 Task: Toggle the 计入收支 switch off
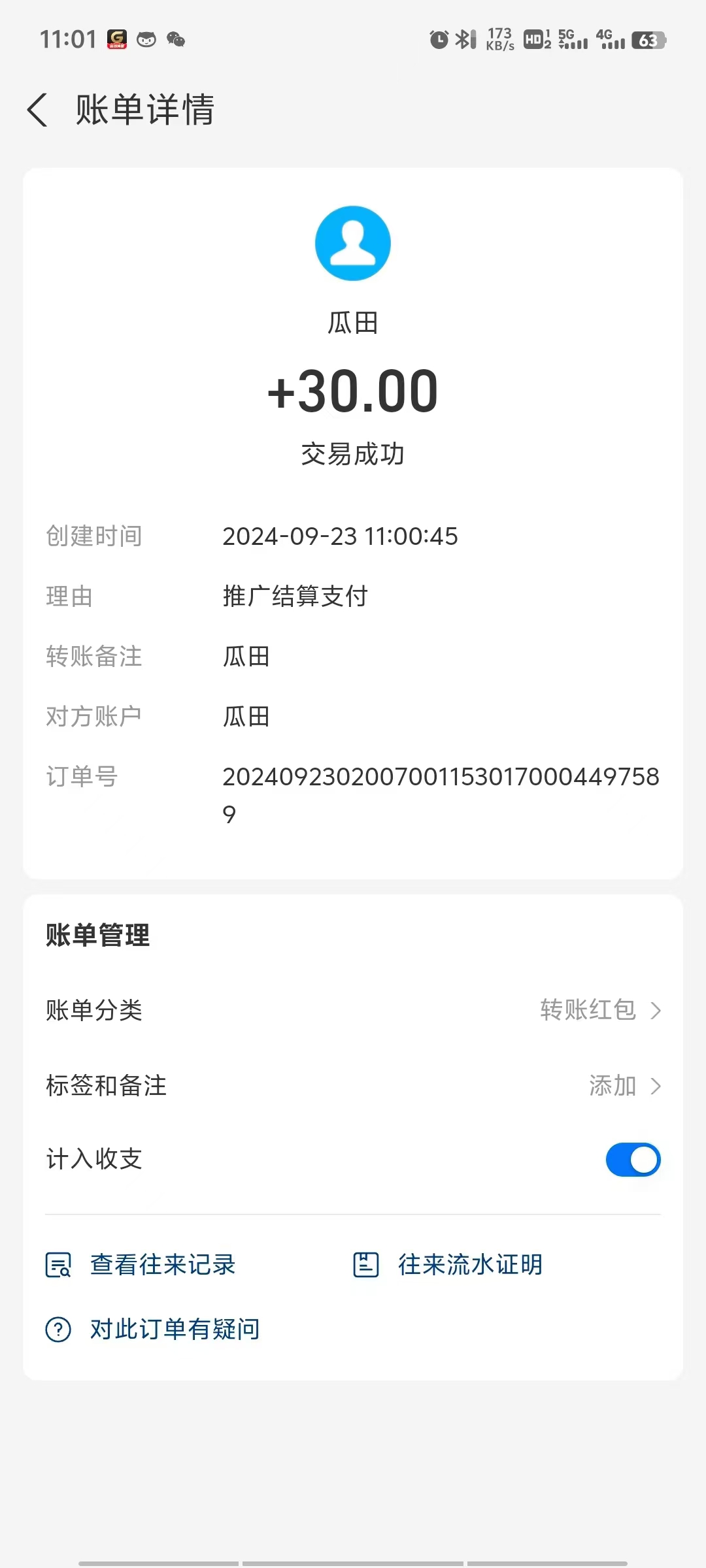point(633,1160)
